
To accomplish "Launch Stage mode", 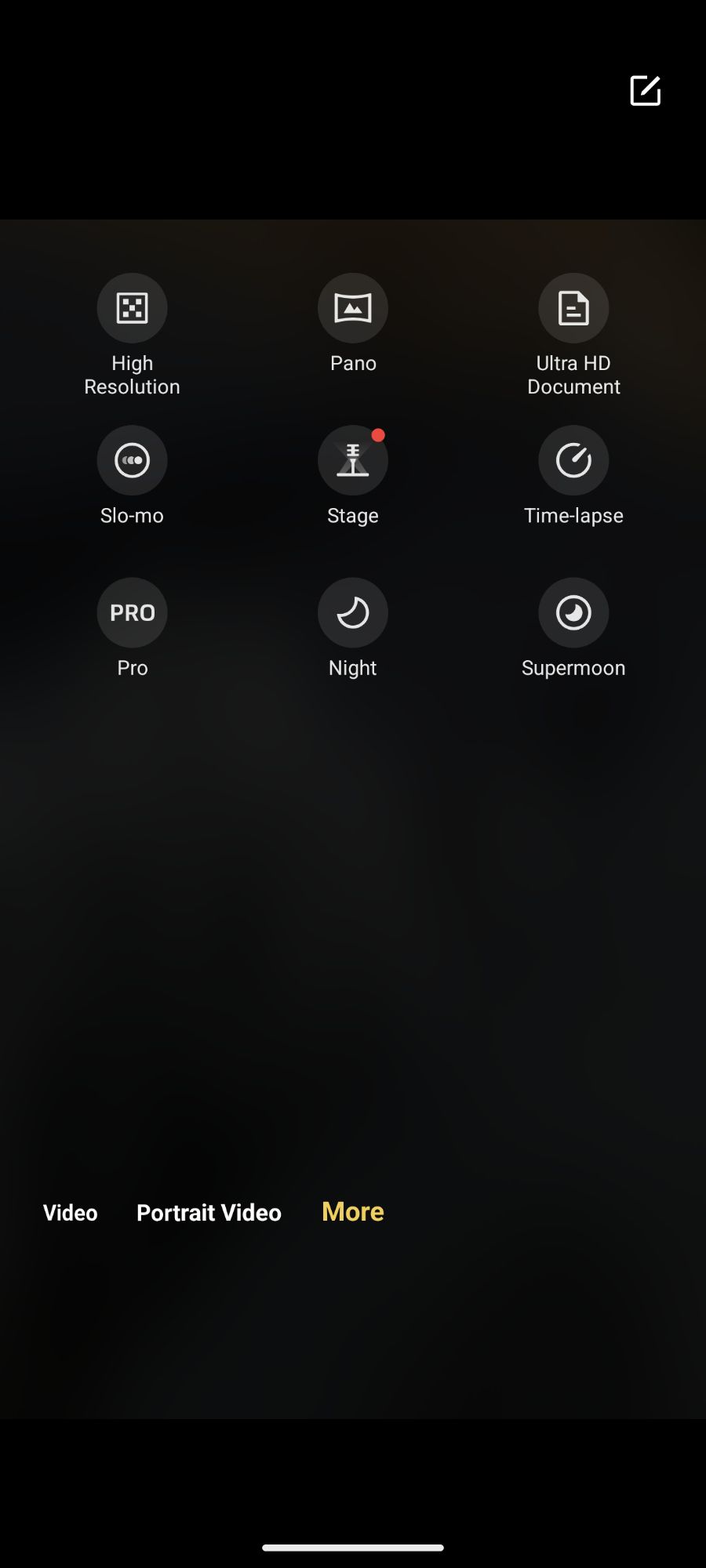I will click(353, 460).
